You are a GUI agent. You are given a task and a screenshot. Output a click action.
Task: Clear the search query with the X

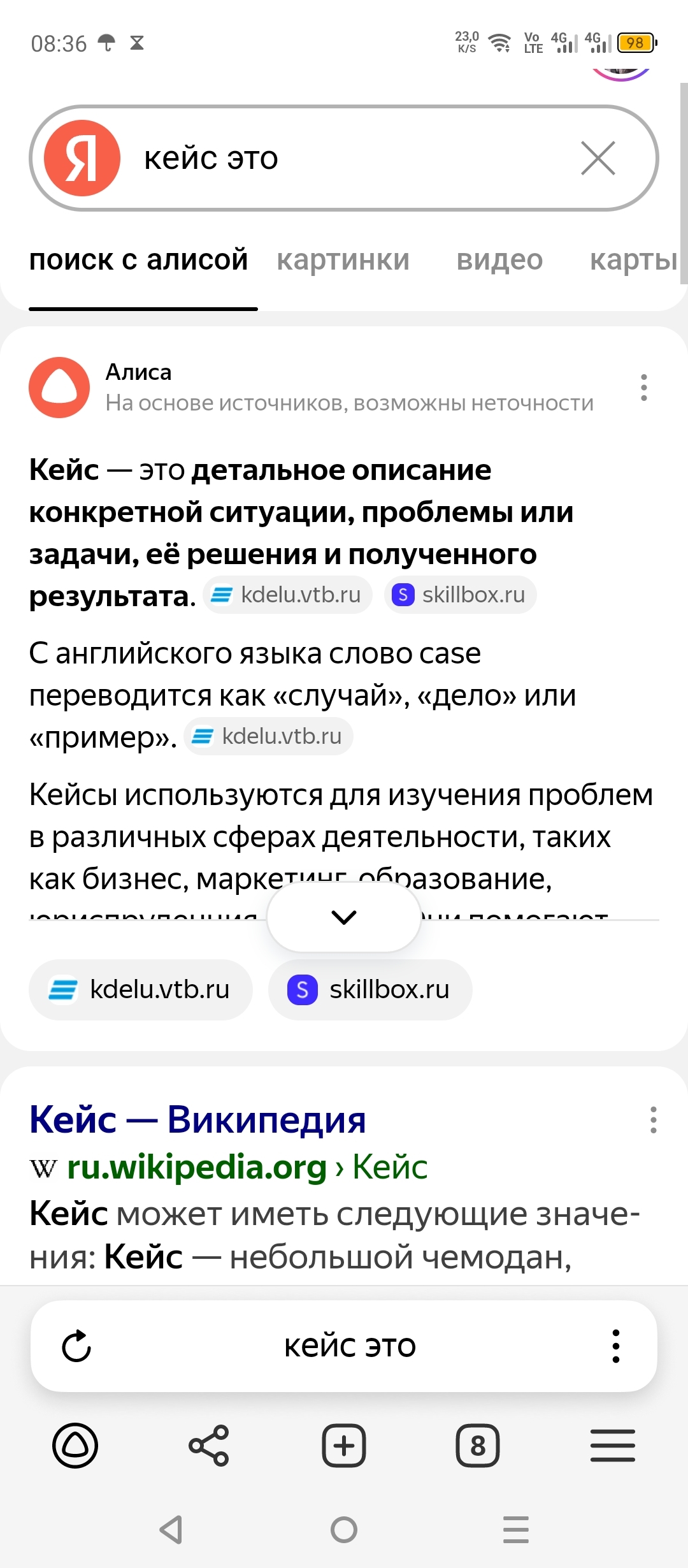(x=598, y=158)
